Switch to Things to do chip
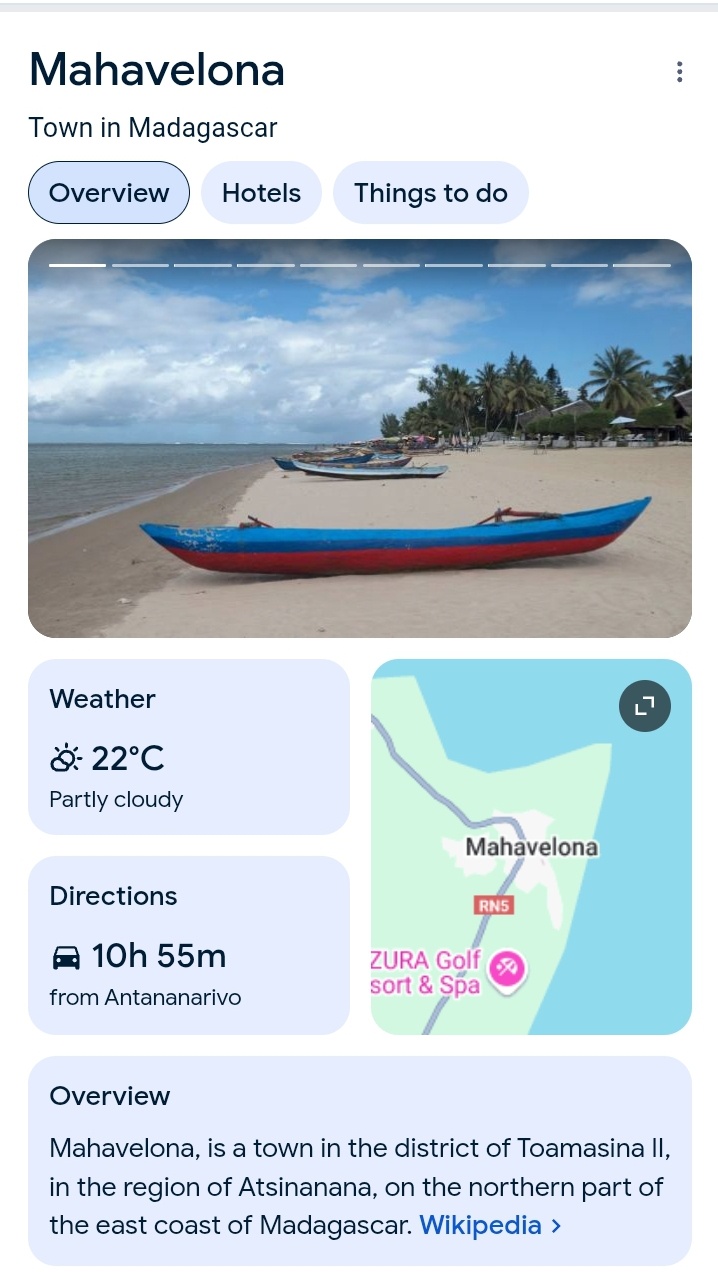Screen dimensions: 718x1272 point(430,193)
